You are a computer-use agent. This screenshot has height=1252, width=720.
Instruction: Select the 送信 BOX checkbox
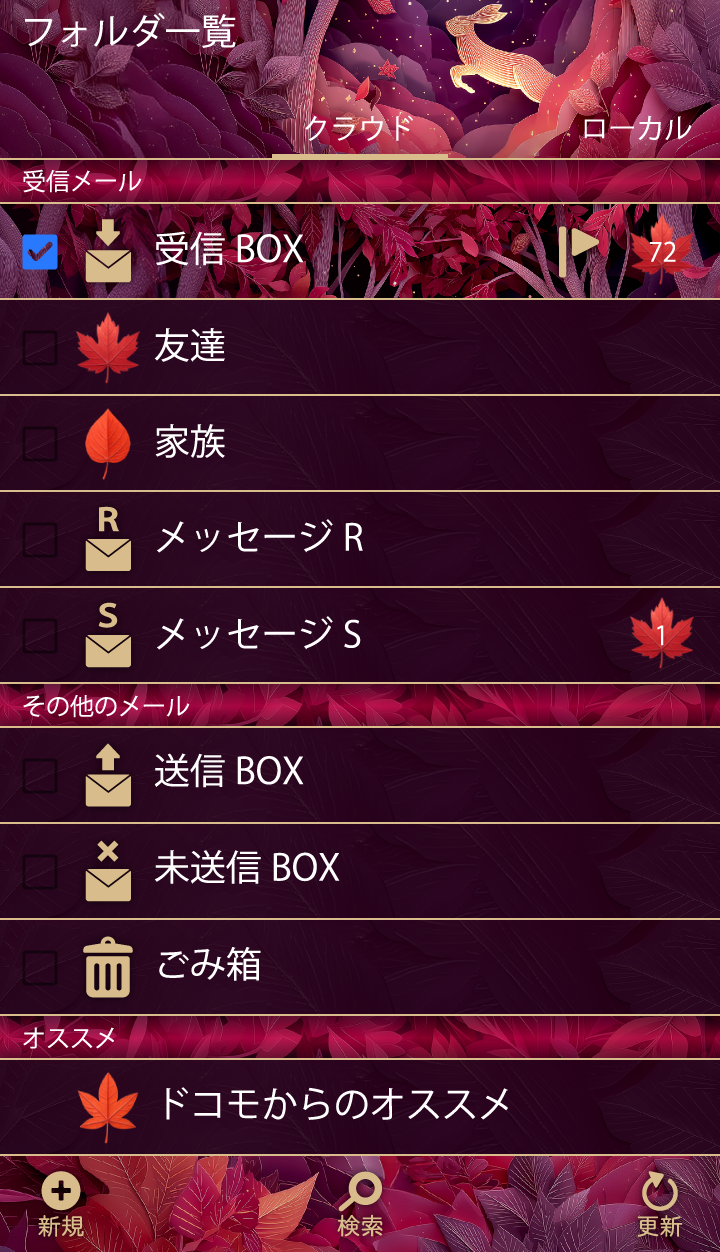(40, 774)
